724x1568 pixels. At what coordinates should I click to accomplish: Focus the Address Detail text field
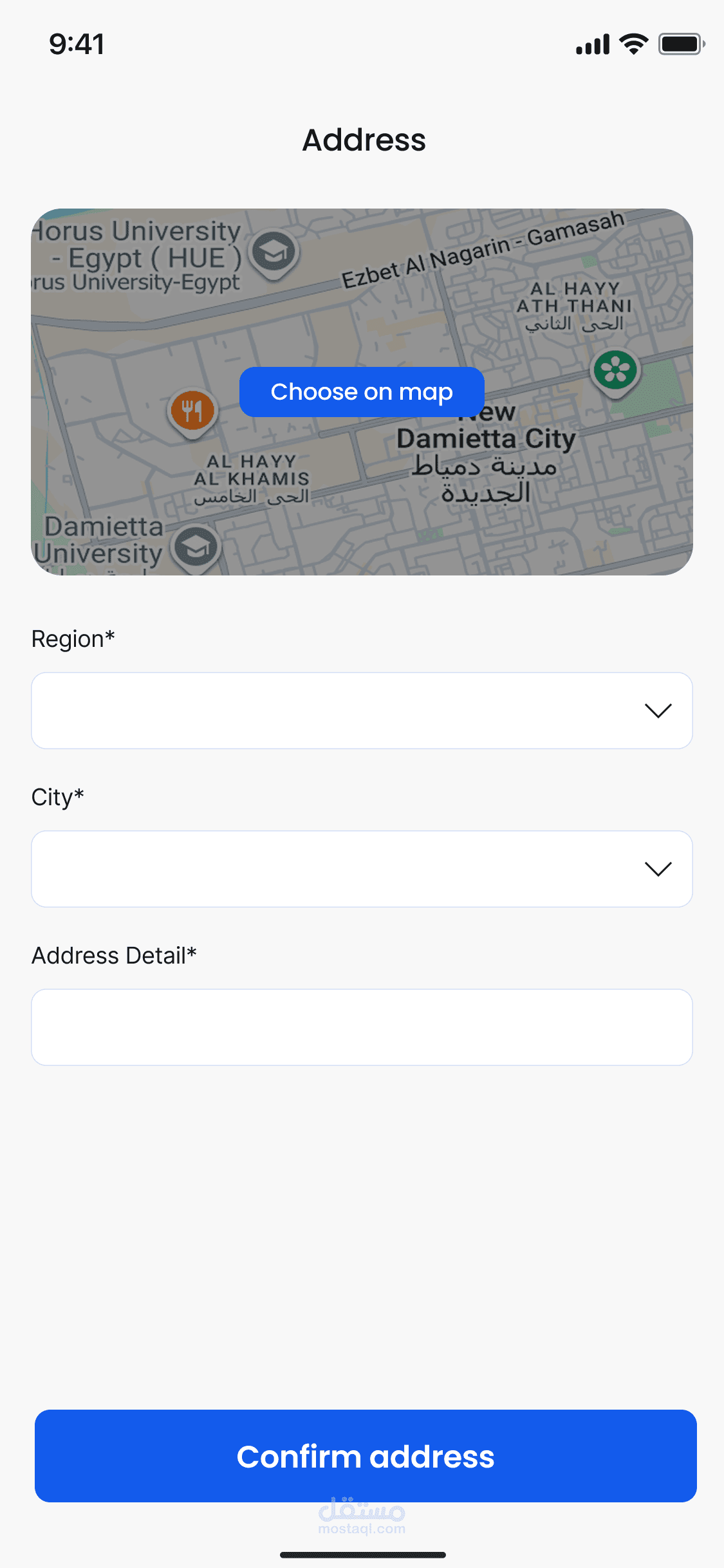point(362,1027)
